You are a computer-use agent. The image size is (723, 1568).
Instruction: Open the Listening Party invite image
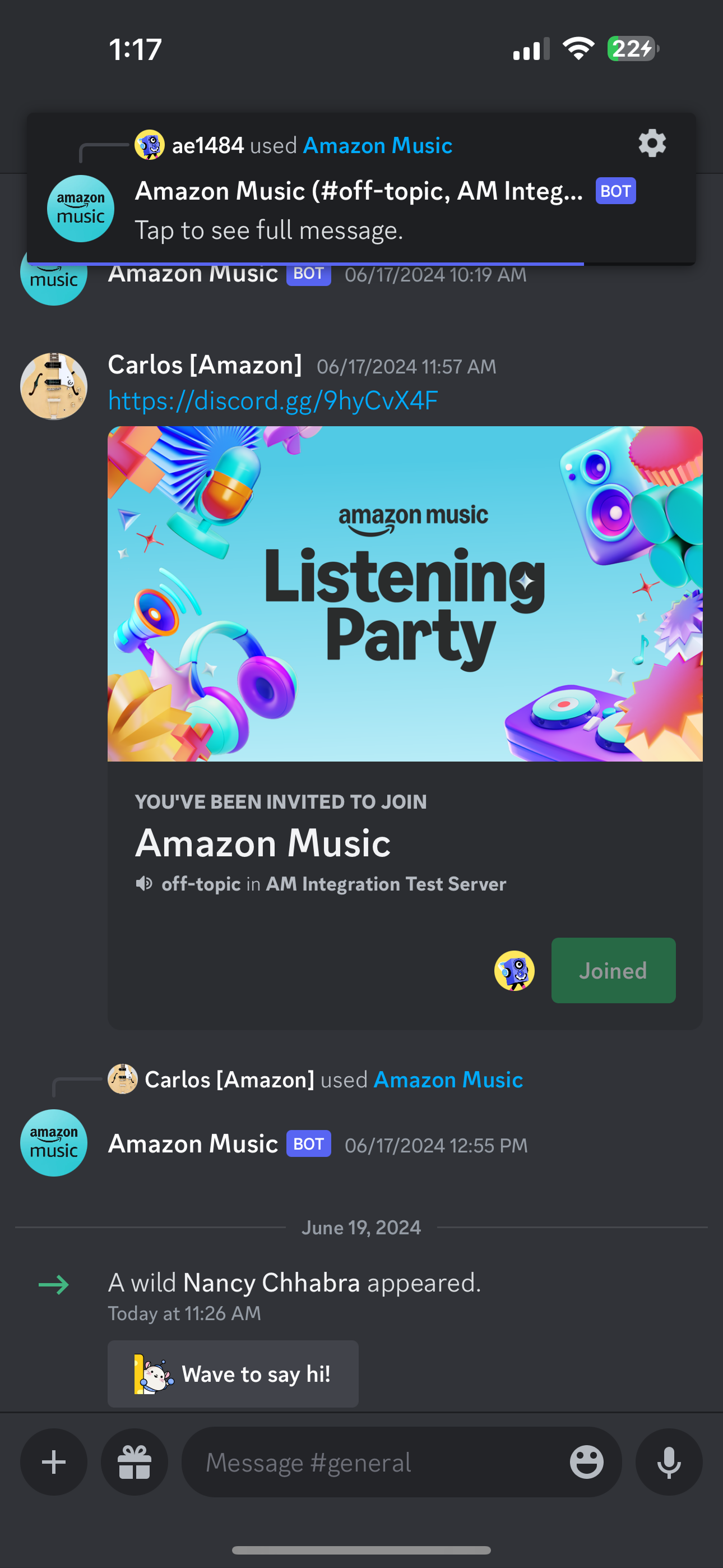tap(405, 593)
